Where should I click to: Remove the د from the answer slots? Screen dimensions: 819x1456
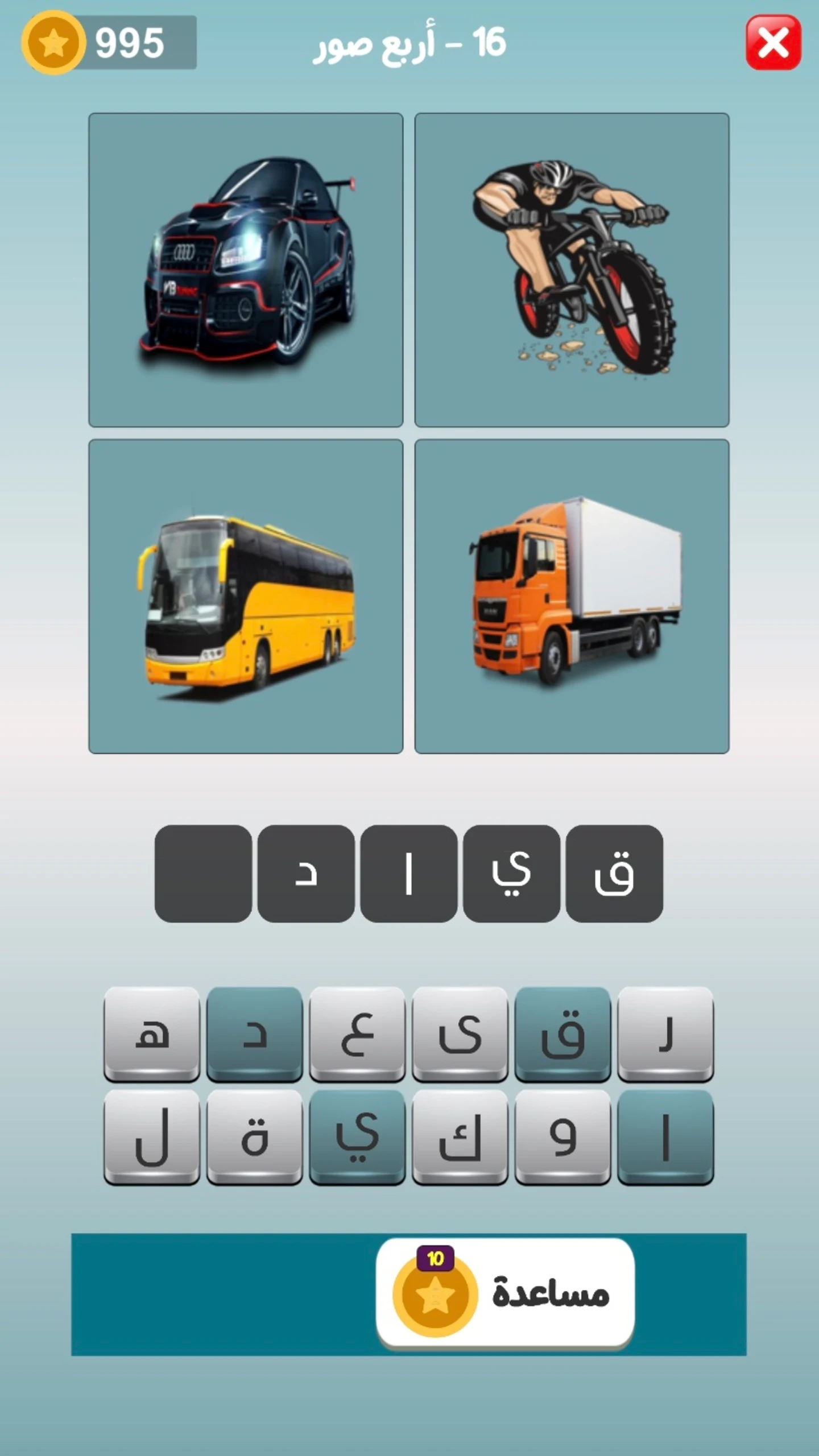[306, 874]
